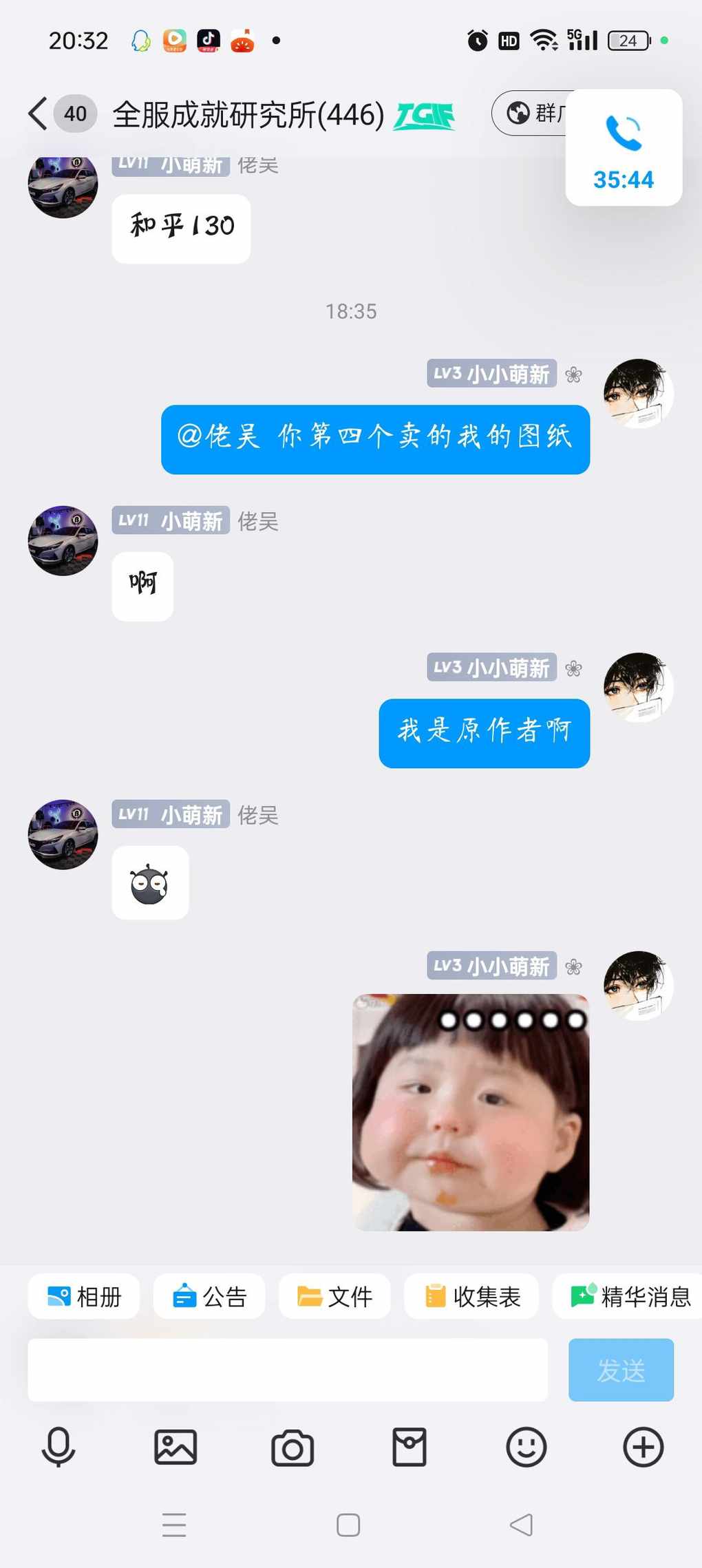702x1568 pixels.
Task: Open the 公告 announcements shortcut
Action: (209, 1297)
